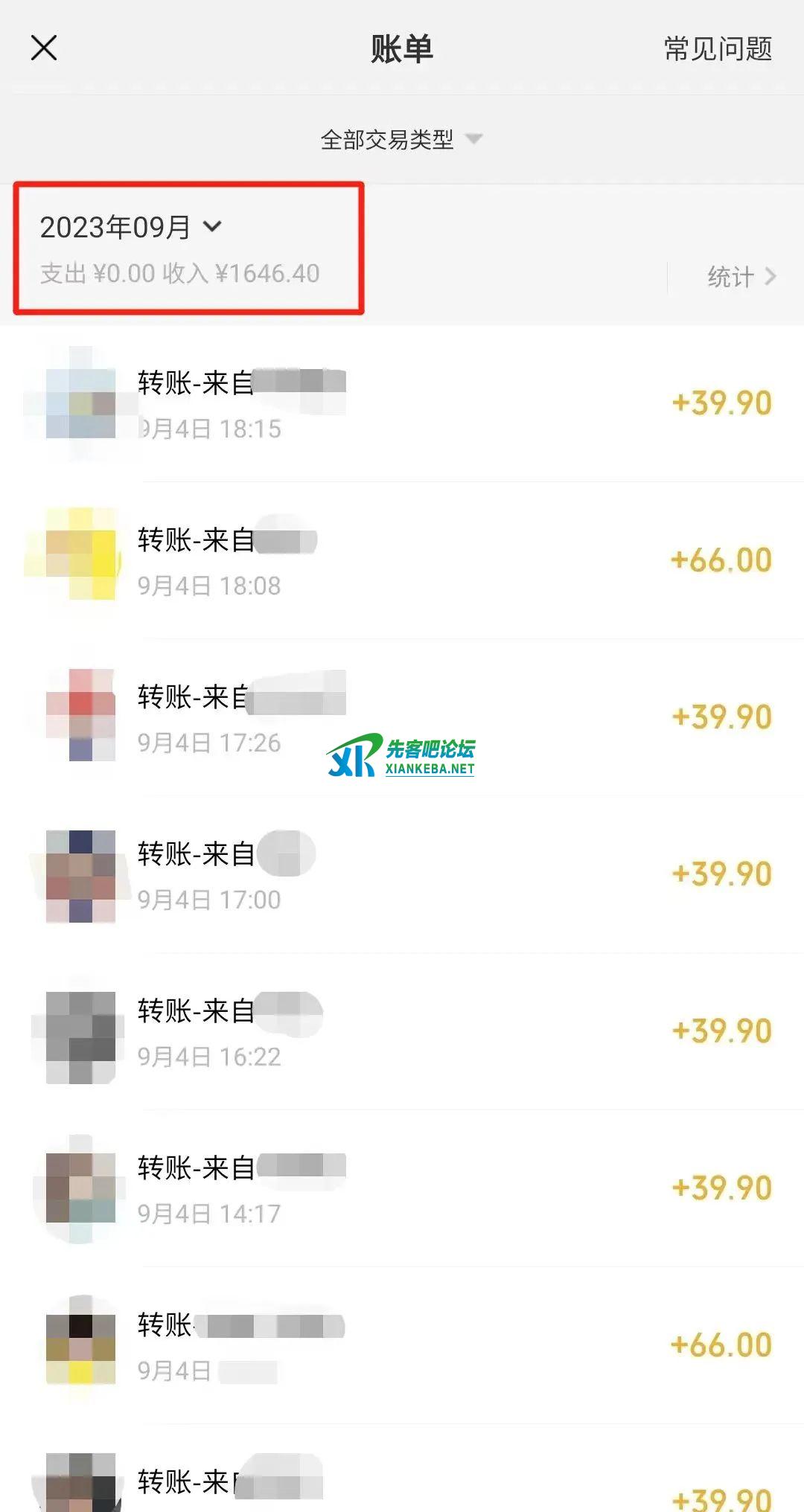Pick a different month from 2023年09月
Screen dimensions: 804x1512
131,227
